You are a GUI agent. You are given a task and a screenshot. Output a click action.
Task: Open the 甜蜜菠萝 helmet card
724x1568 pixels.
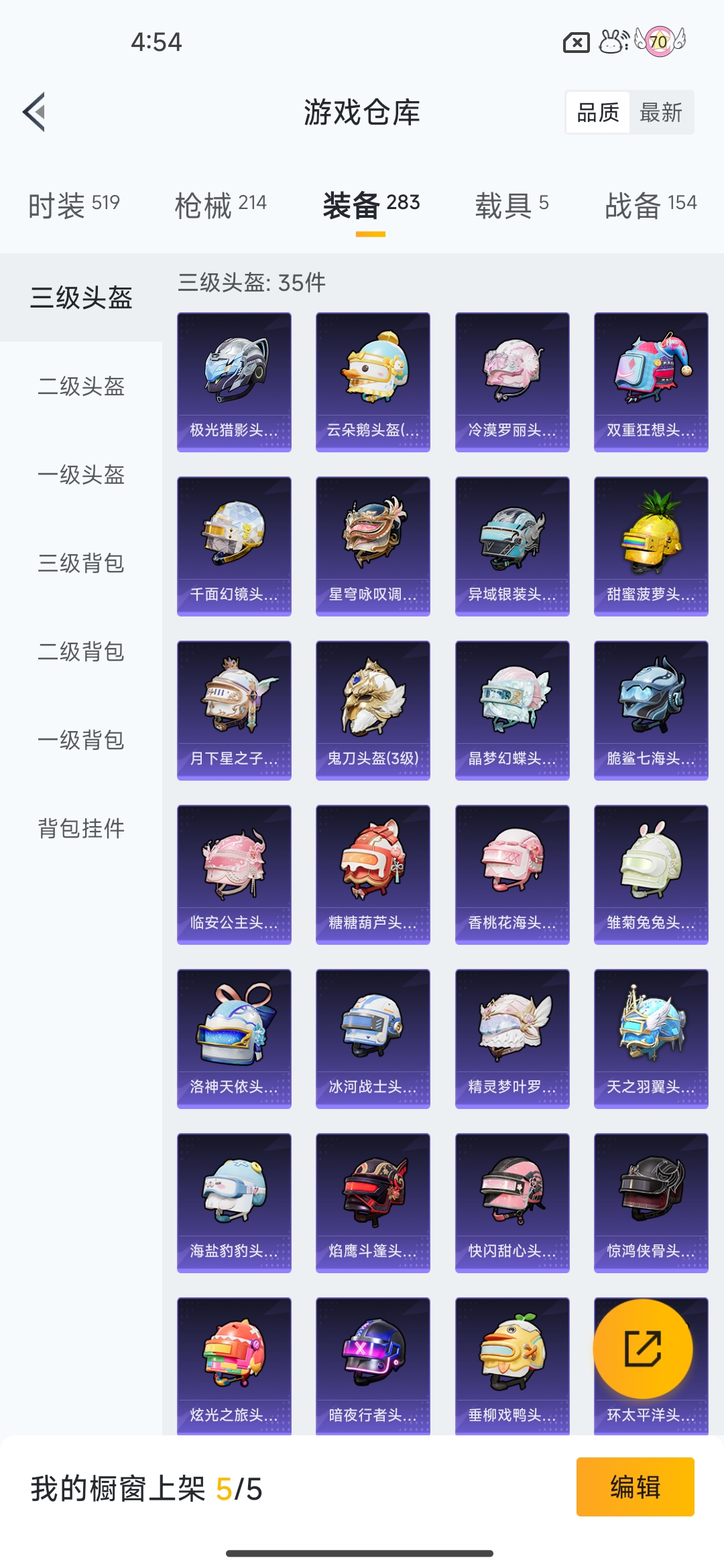click(x=651, y=546)
